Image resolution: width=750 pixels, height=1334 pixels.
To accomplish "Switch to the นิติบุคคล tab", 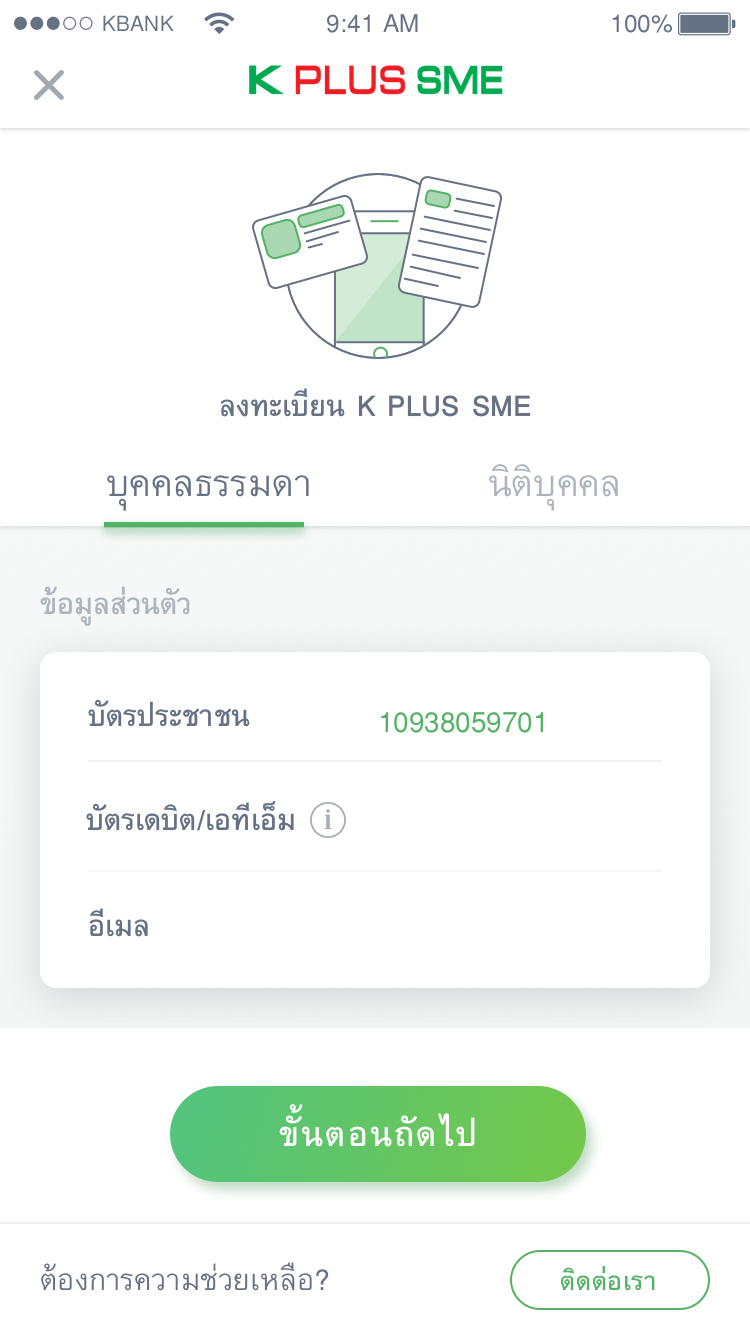I will click(x=554, y=485).
